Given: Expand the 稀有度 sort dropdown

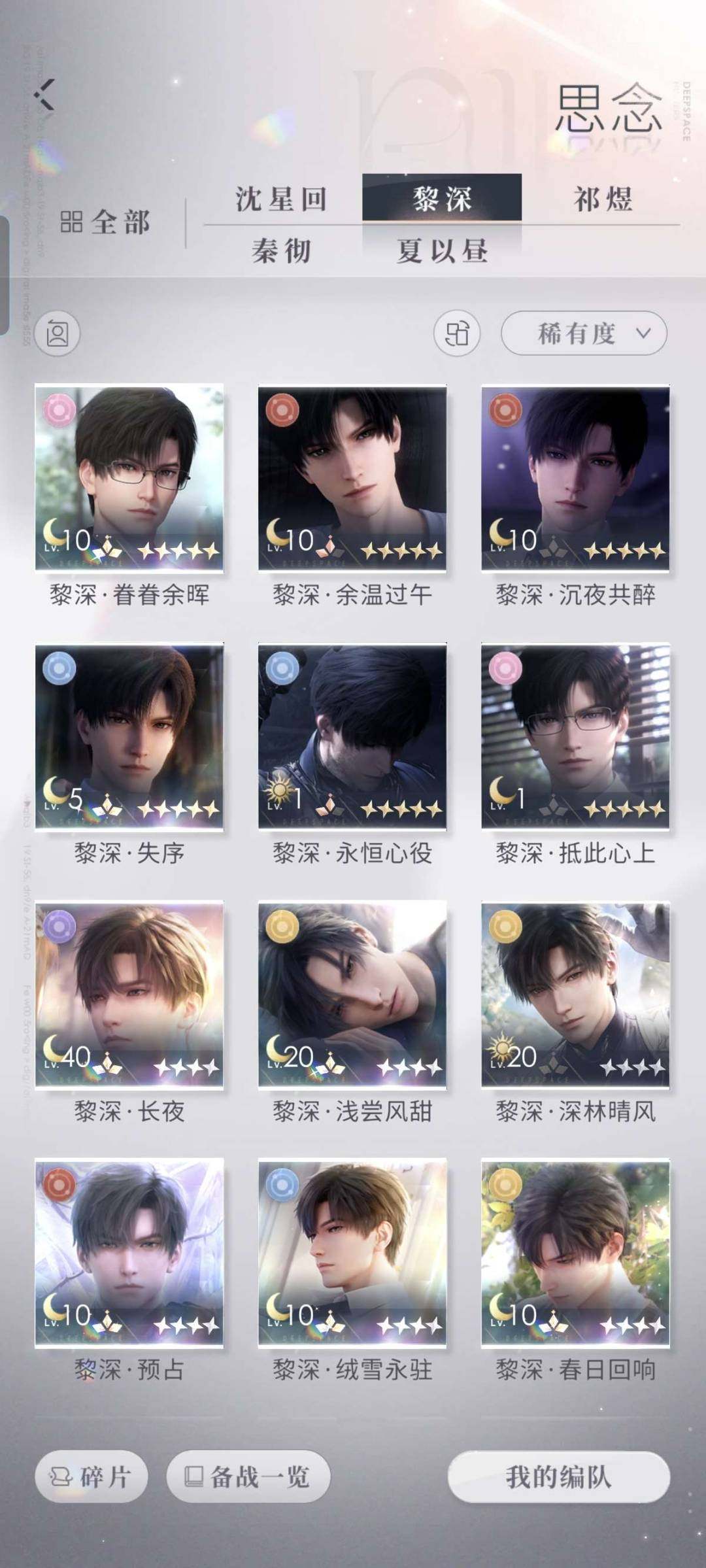Looking at the screenshot, I should pos(584,333).
